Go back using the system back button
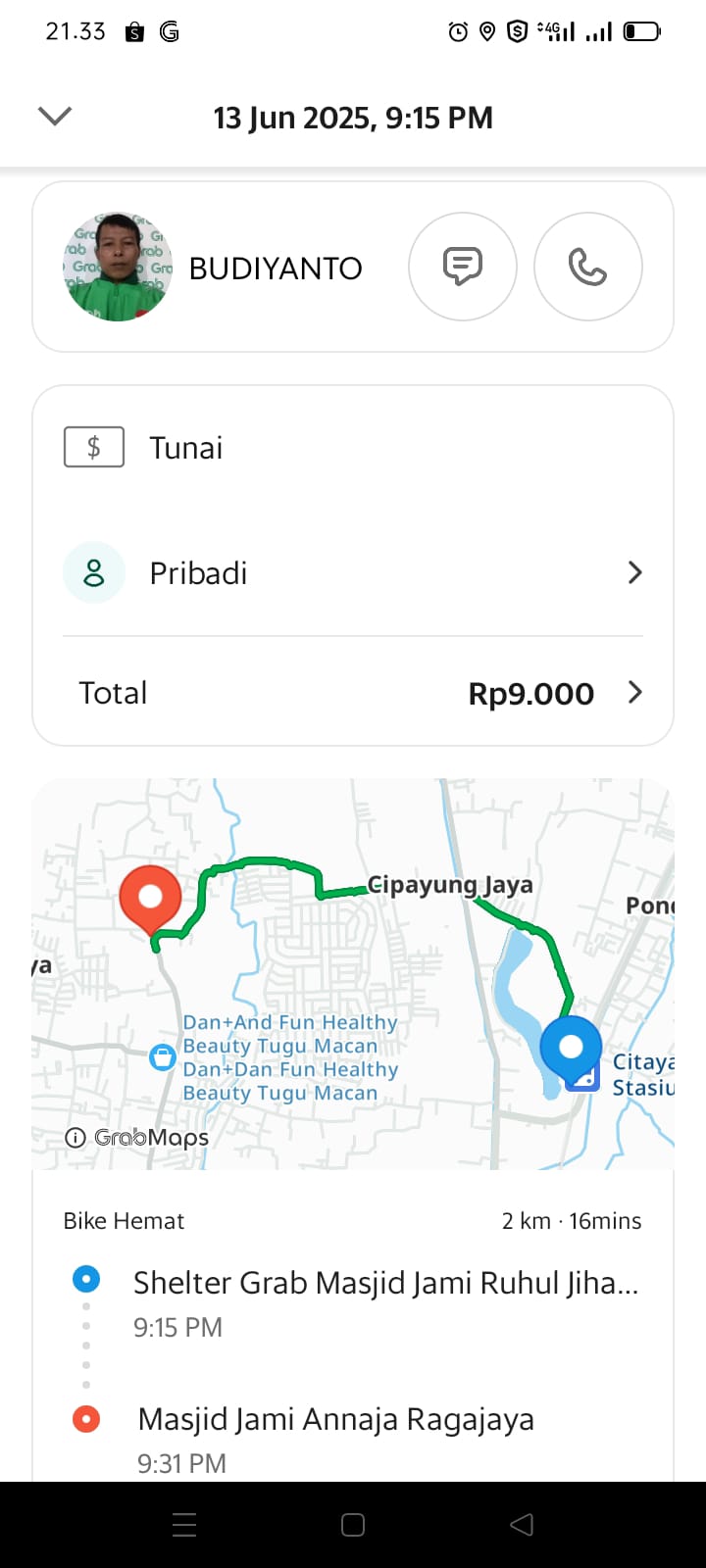 pos(522,1524)
